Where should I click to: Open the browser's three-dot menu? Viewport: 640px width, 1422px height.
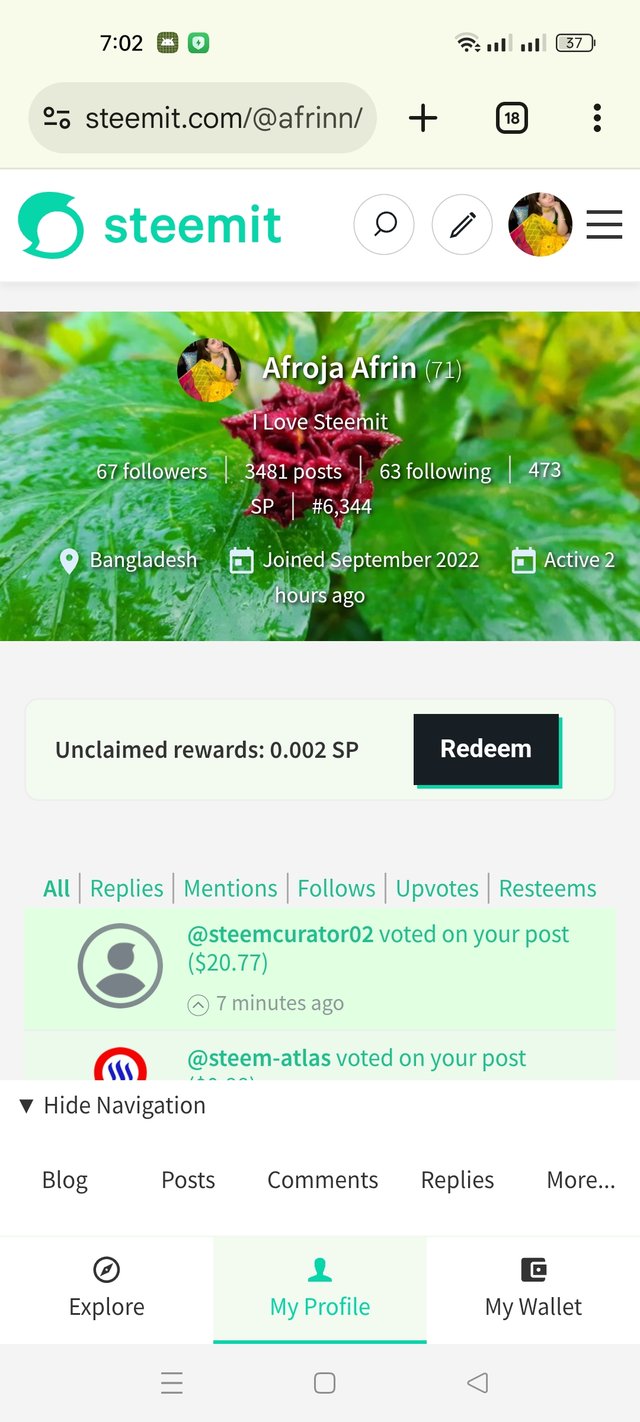pyautogui.click(x=597, y=118)
